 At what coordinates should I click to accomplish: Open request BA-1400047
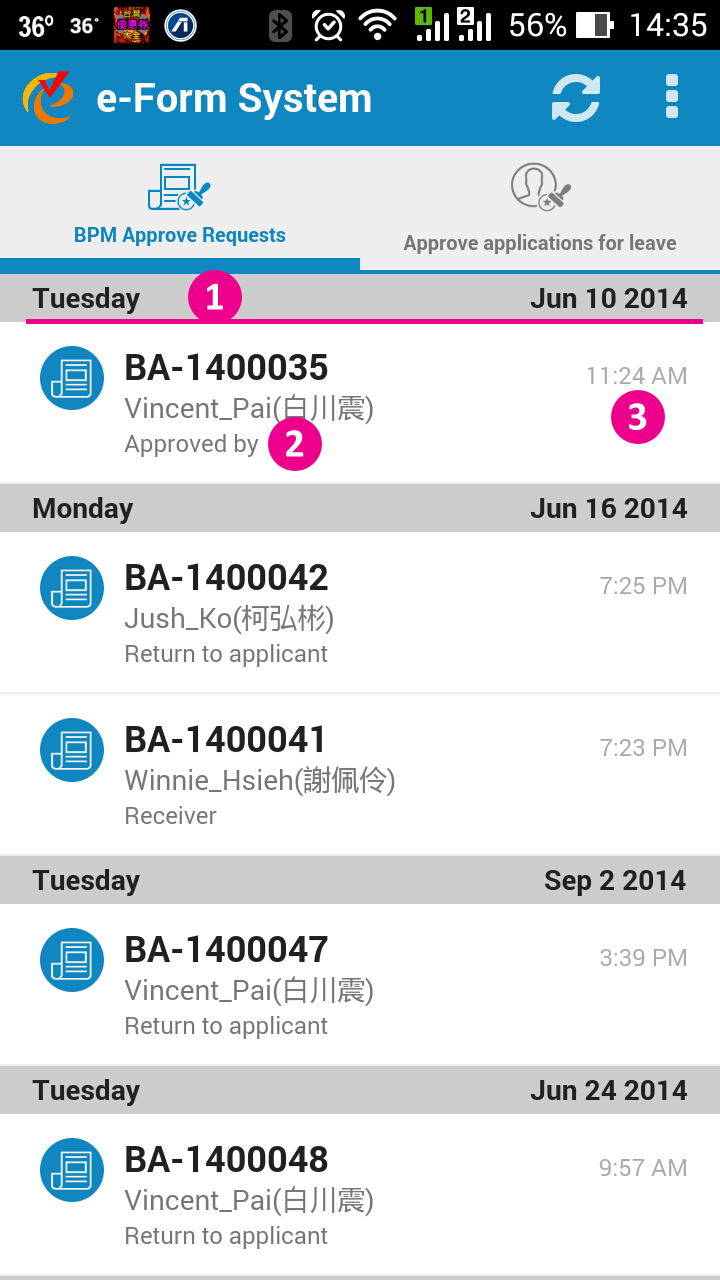pos(360,984)
